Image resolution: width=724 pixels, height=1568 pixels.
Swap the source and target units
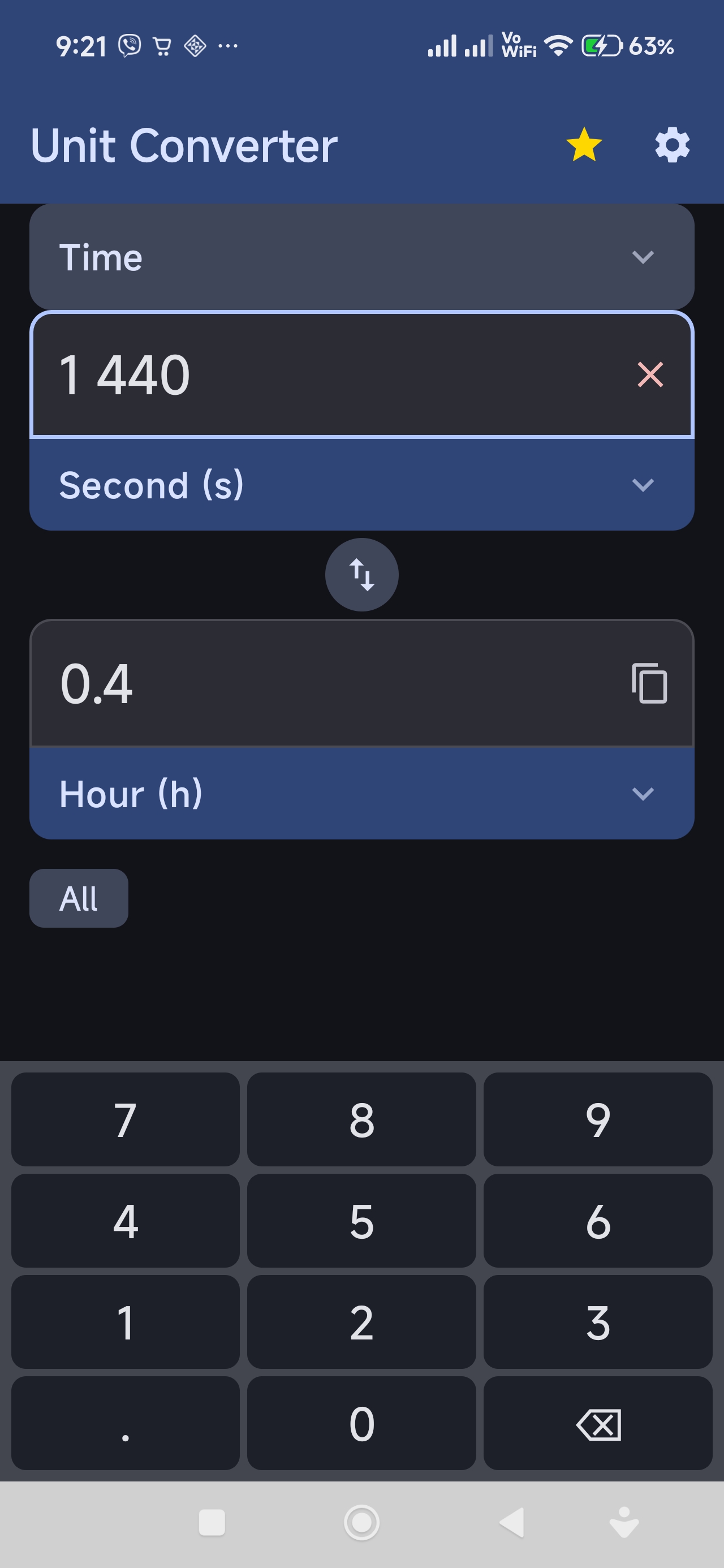coord(361,575)
